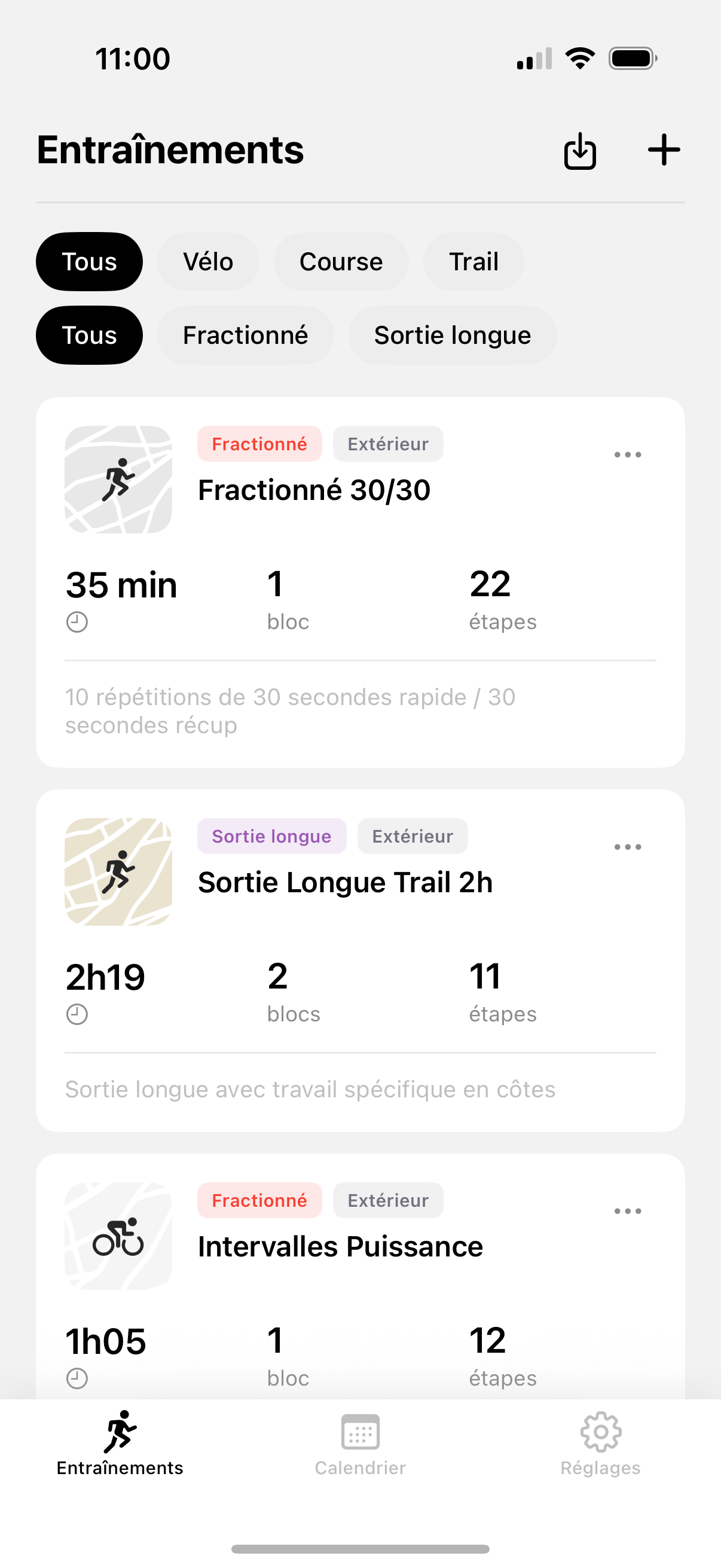Select the Course filter button
The height and width of the screenshot is (1568, 721).
[x=341, y=261]
